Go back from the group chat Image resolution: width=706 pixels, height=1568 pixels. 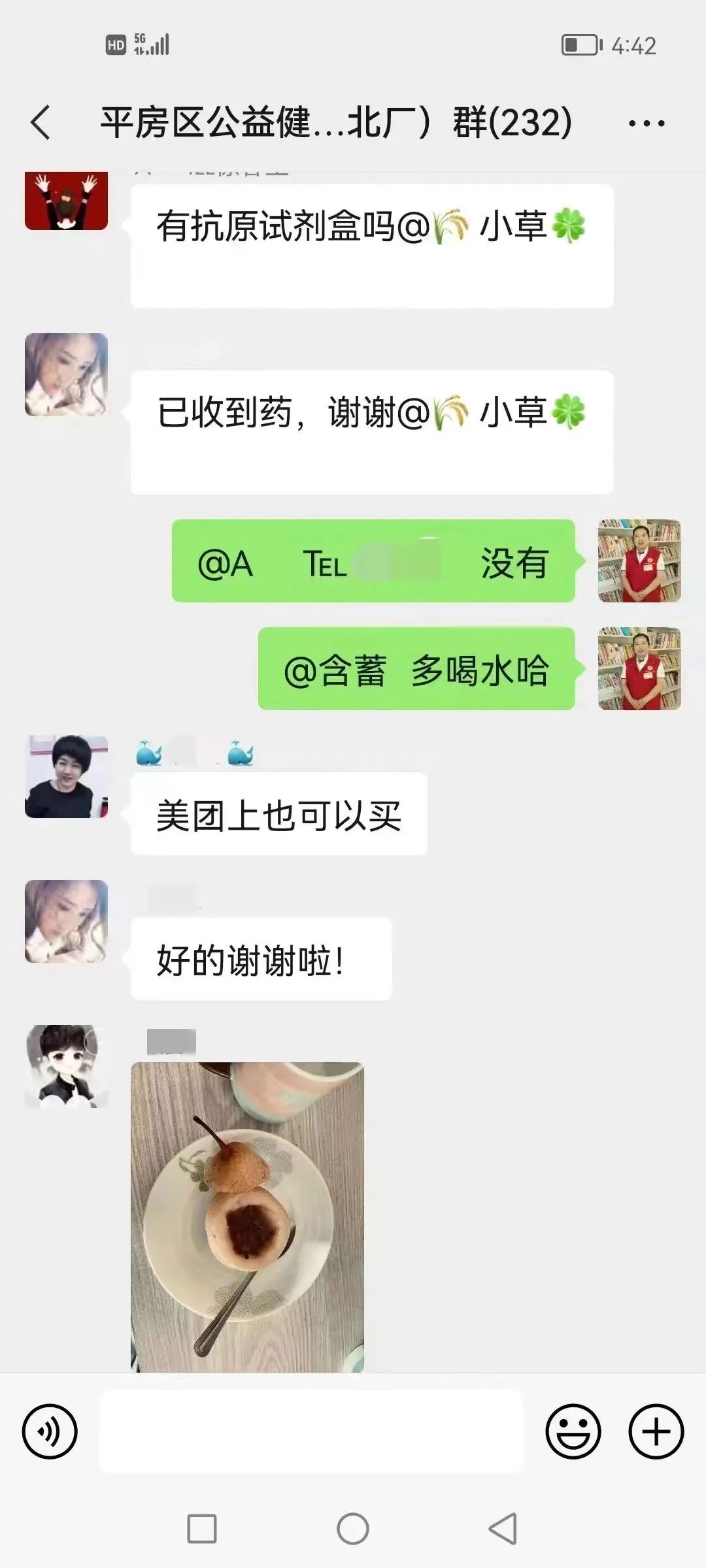coord(41,122)
